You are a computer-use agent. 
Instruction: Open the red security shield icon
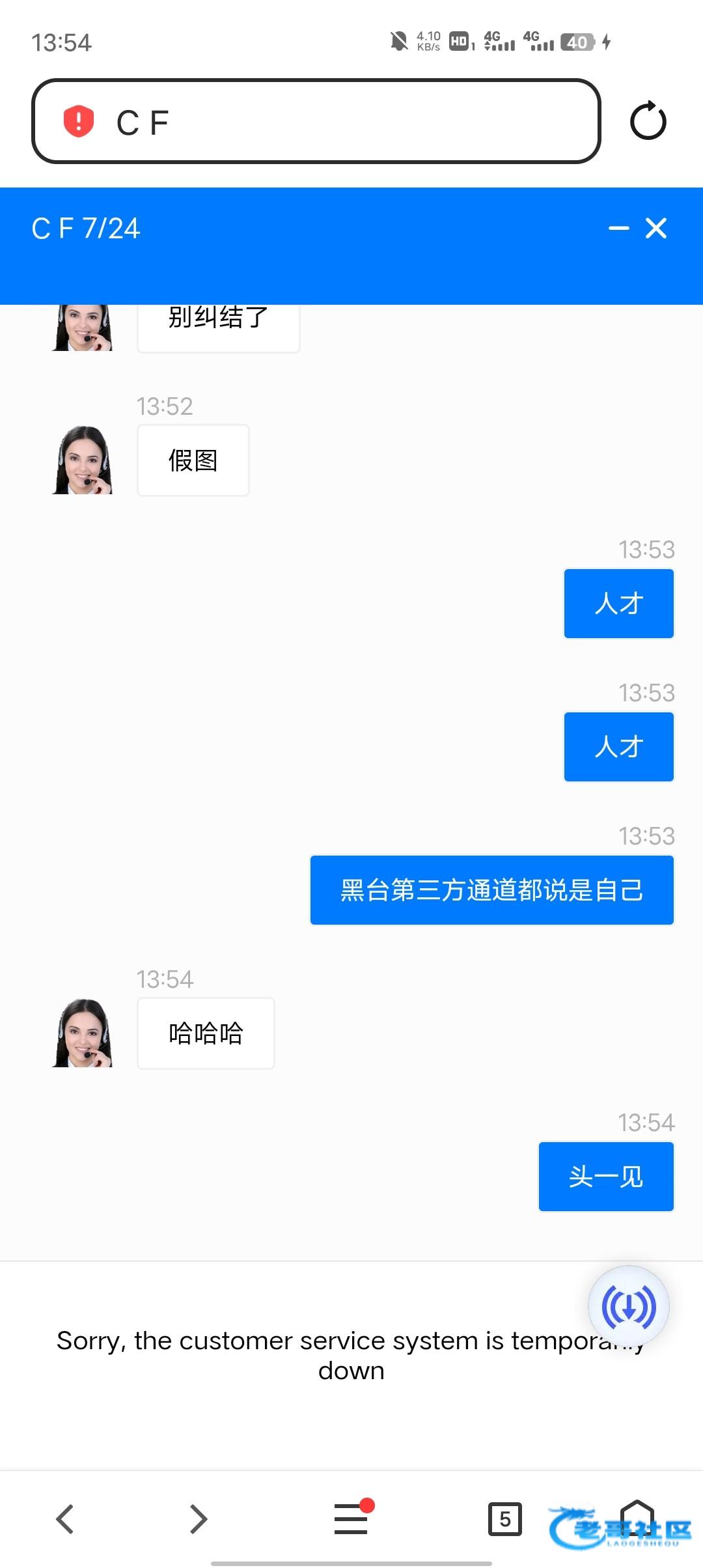[79, 122]
